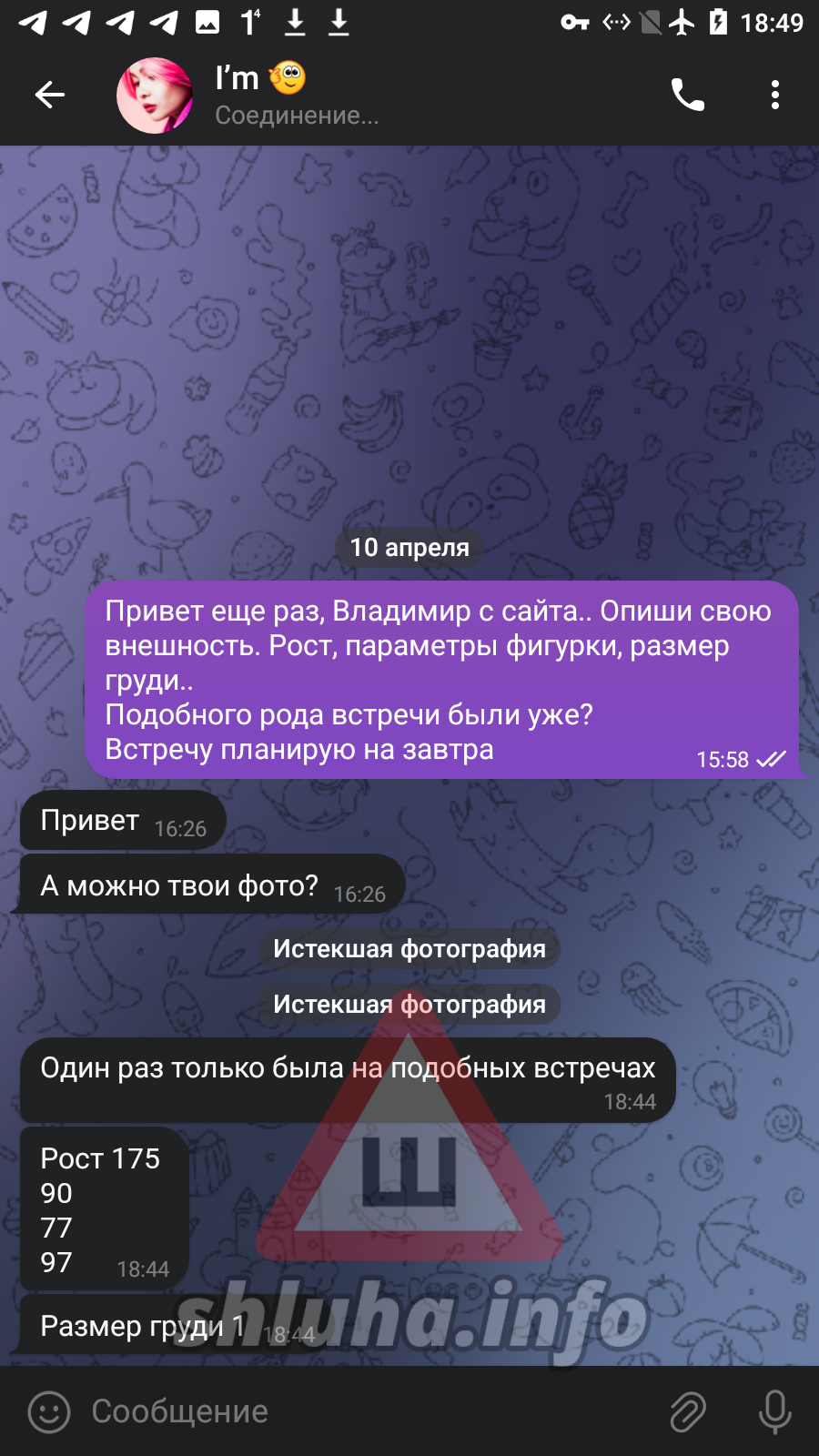Focus the Сообщение message field
The width and height of the screenshot is (819, 1456).
[364, 1411]
